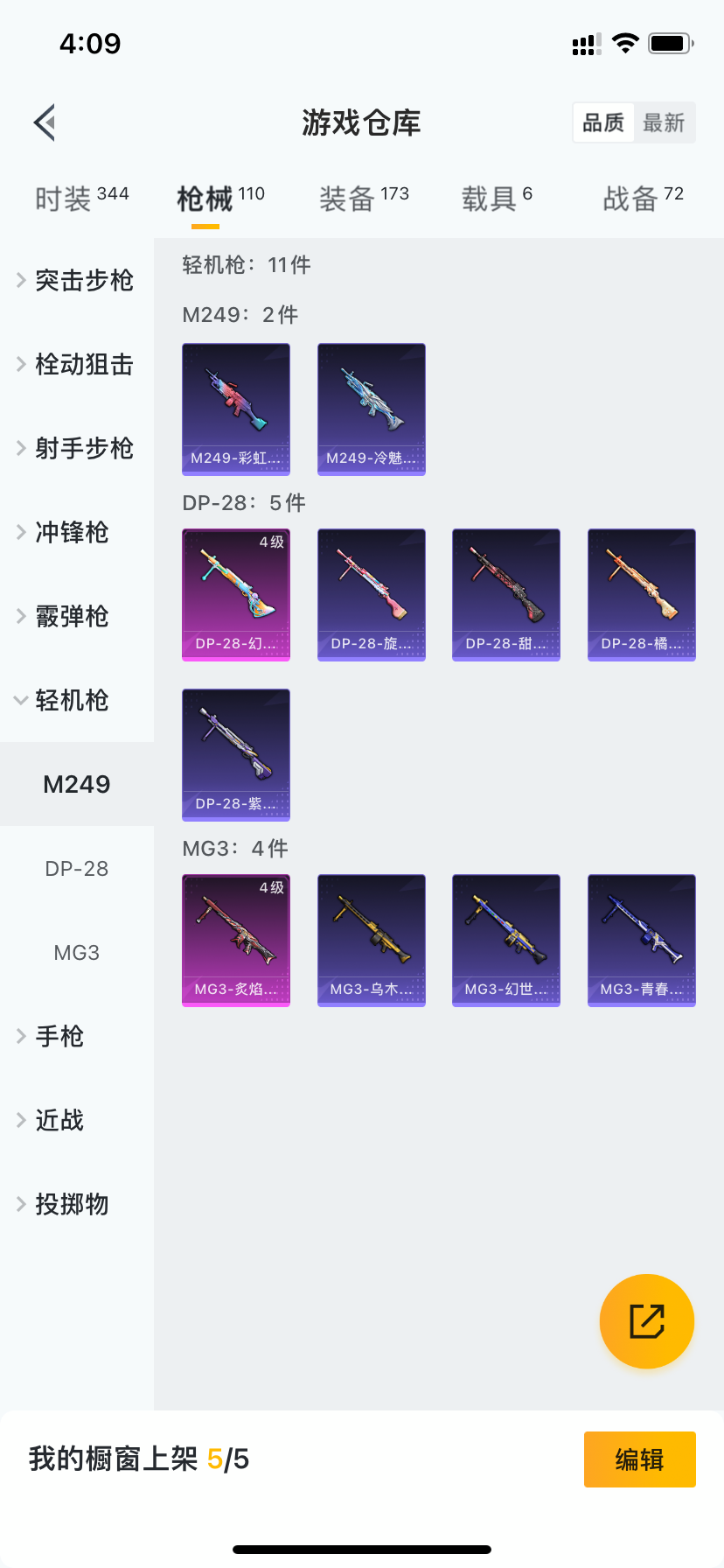Go back using the top-left arrow
Screen dimensions: 724x1568
point(45,122)
